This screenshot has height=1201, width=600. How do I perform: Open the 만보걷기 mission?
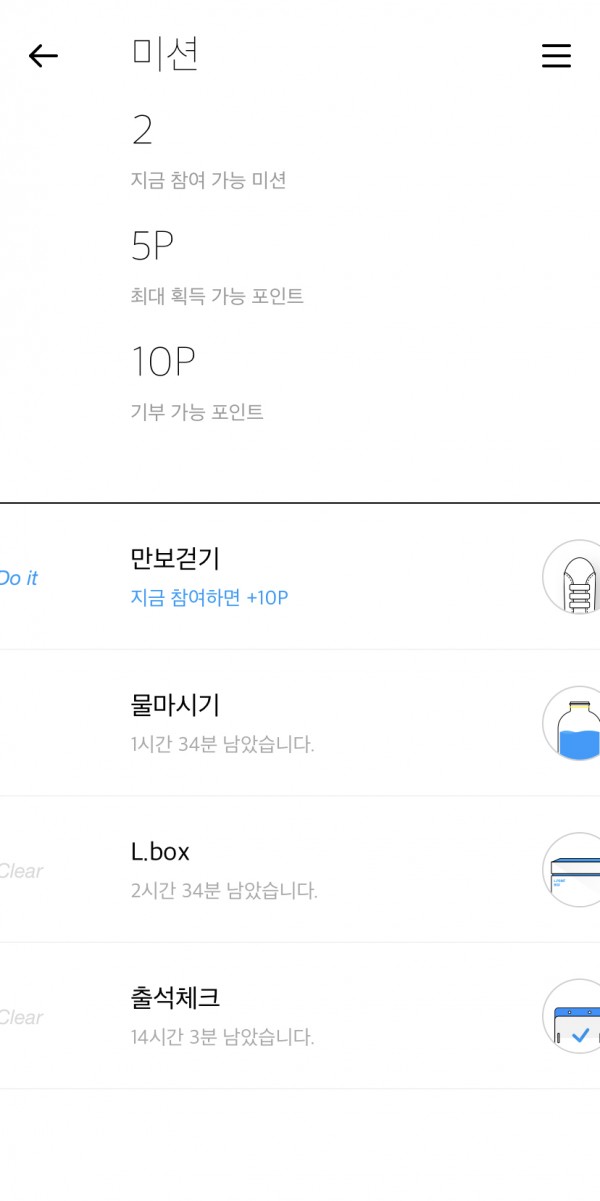pos(300,577)
